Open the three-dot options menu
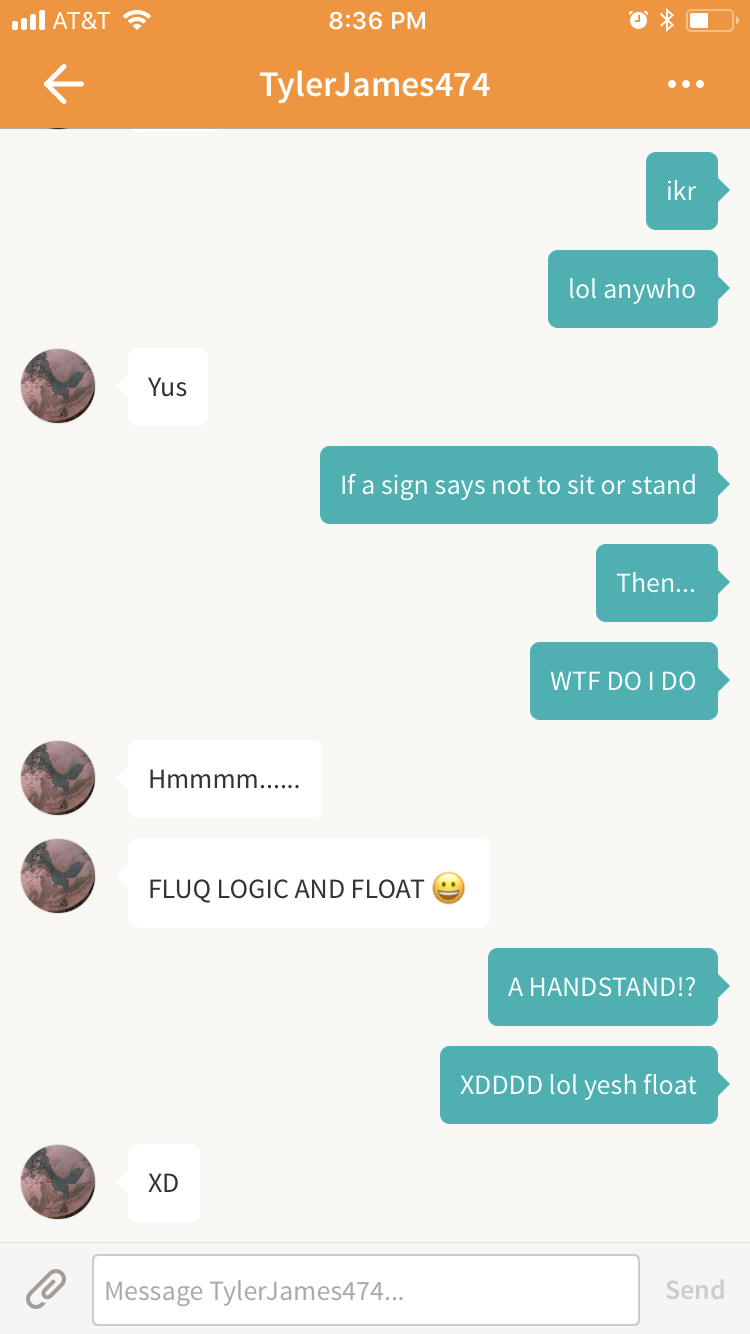This screenshot has width=750, height=1334. 686,85
